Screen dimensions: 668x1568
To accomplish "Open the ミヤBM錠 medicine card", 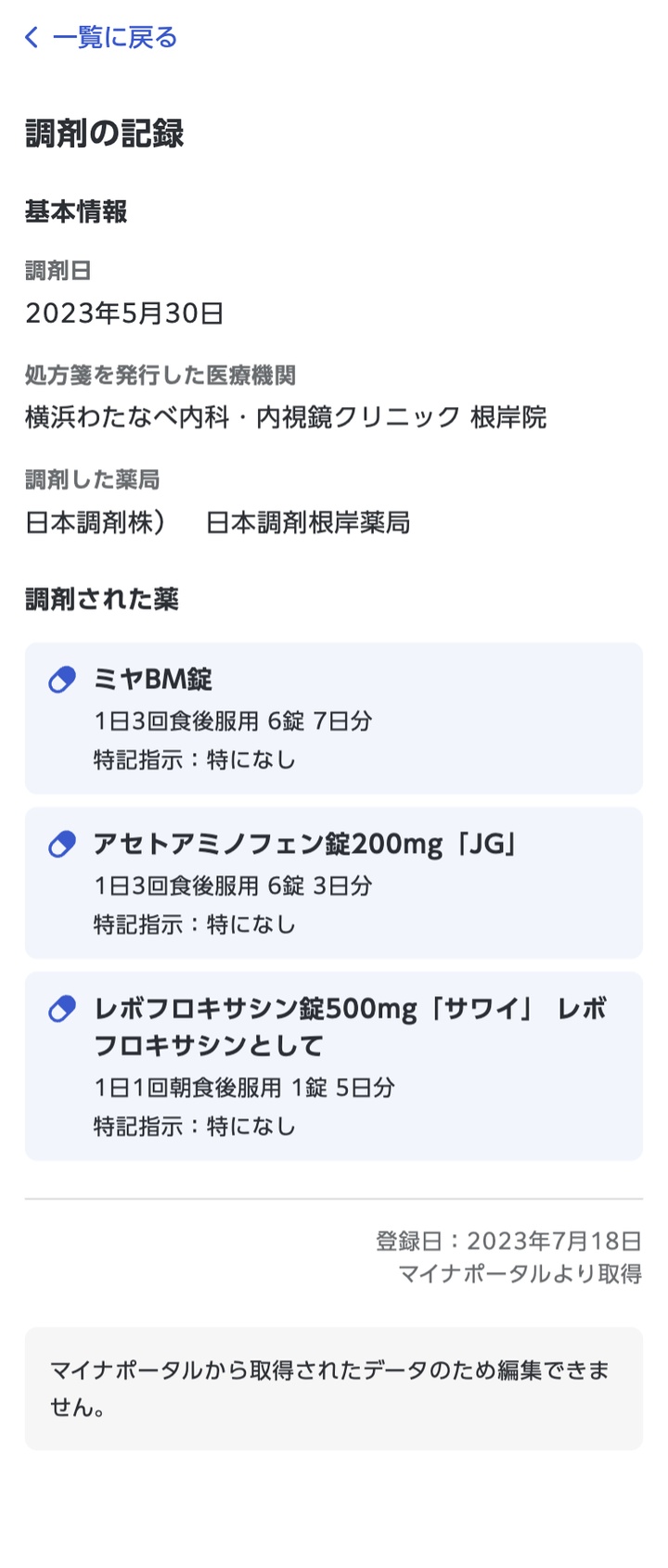I will click(333, 718).
